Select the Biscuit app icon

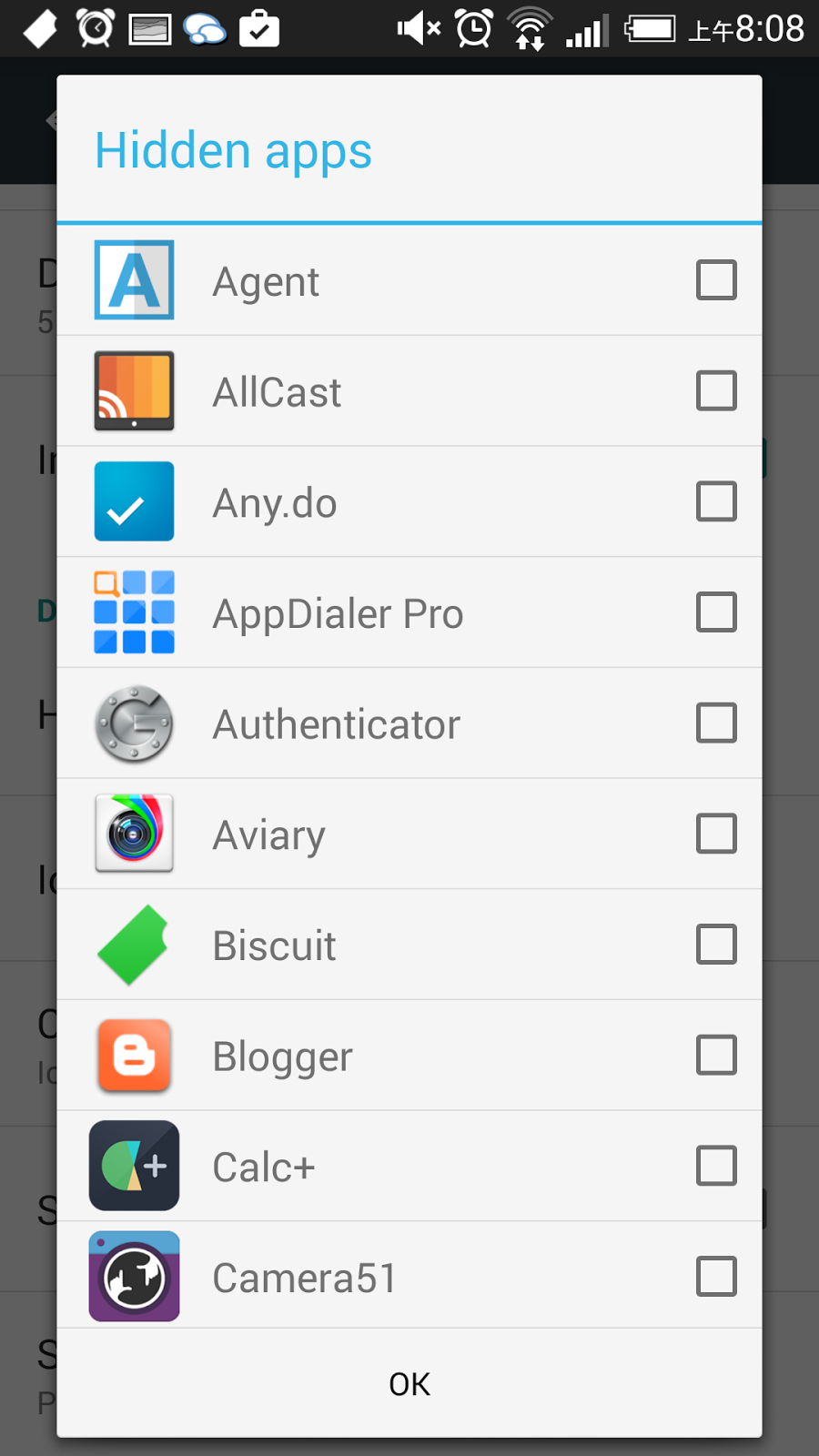[x=133, y=945]
